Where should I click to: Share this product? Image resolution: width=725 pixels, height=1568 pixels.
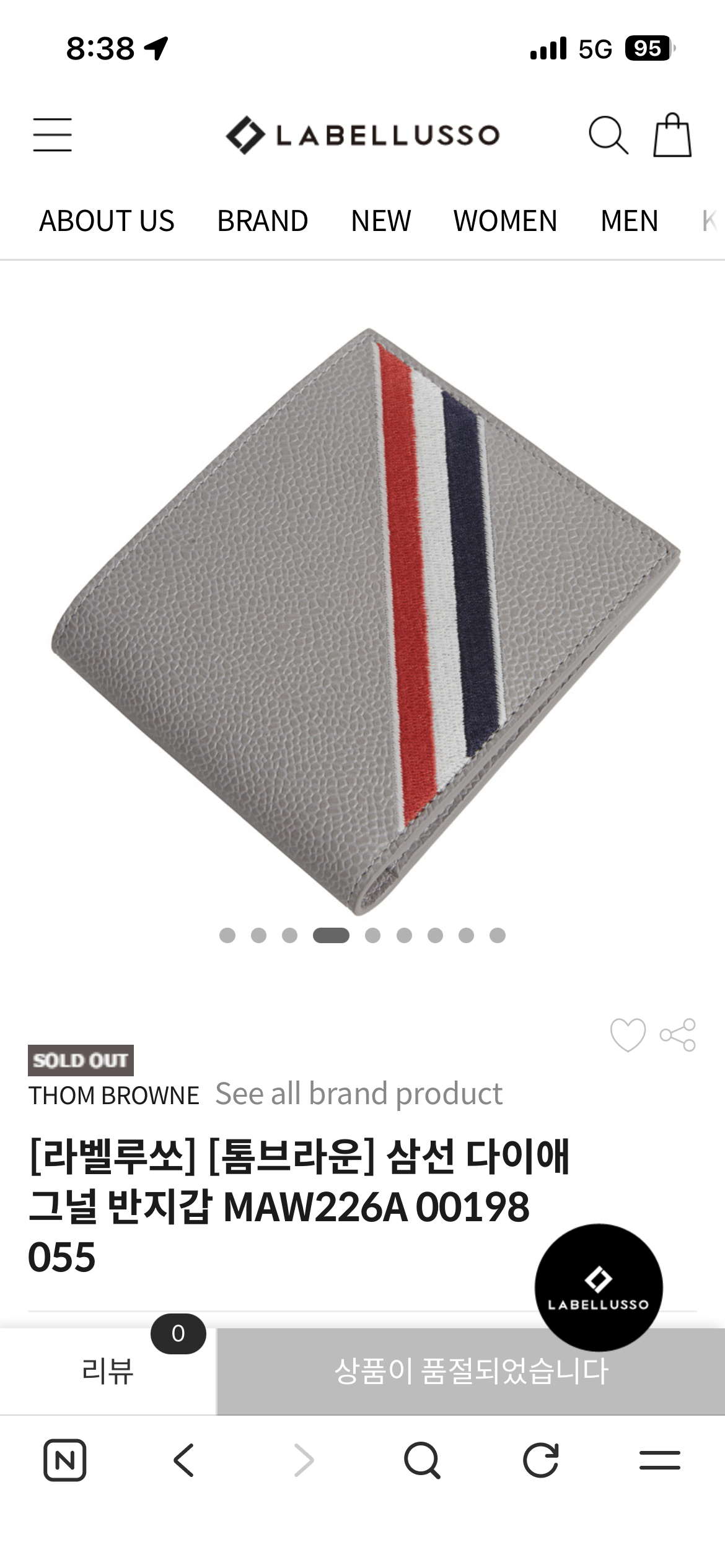coord(678,1035)
